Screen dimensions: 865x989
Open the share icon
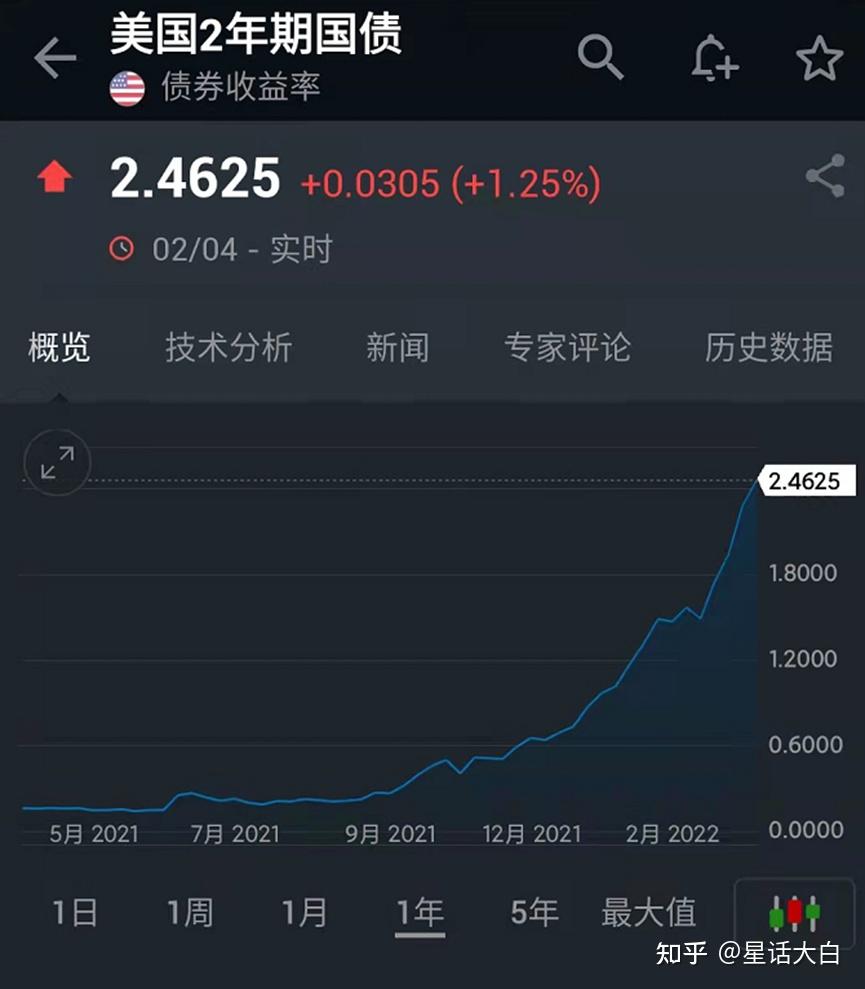click(824, 175)
